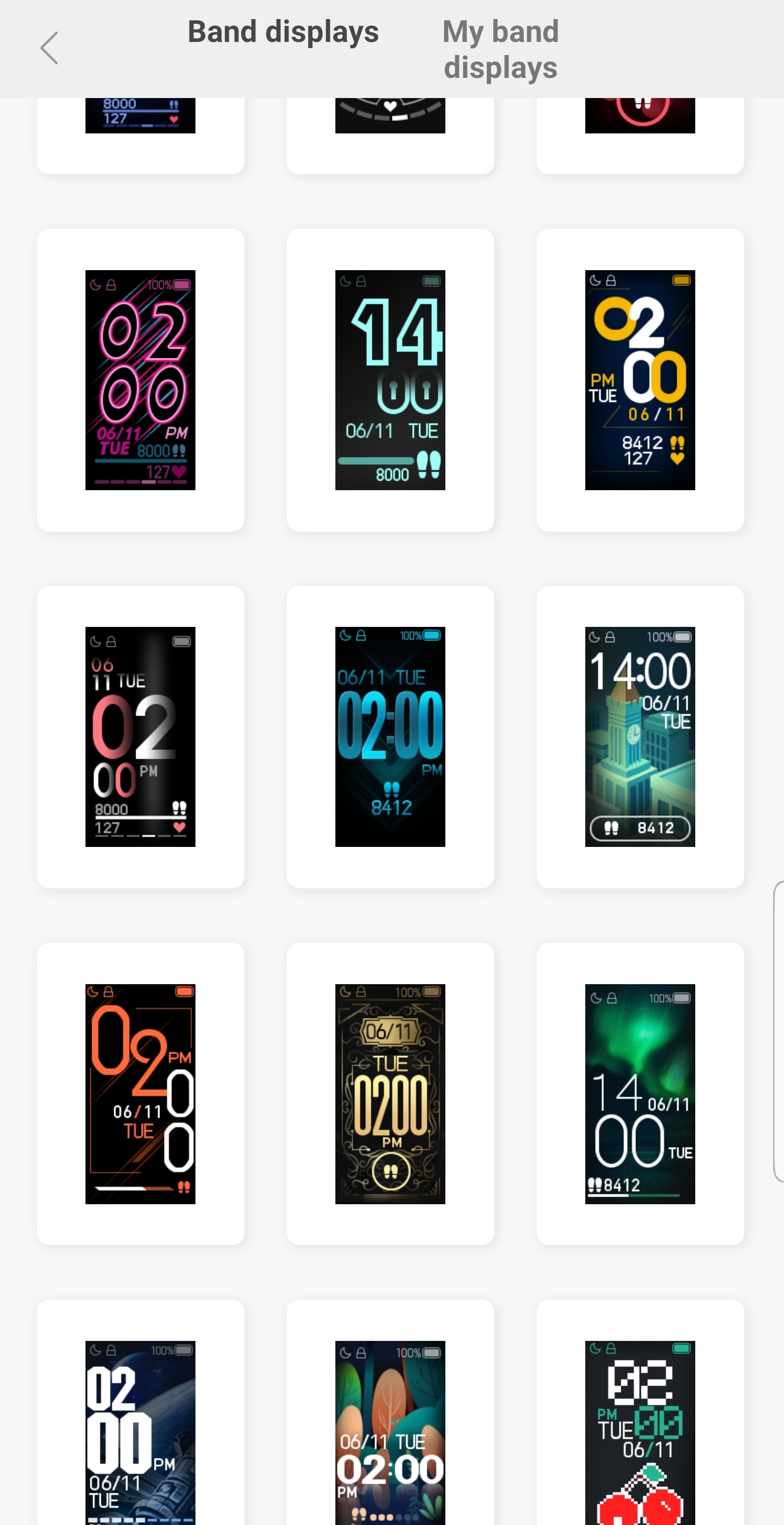
Task: Open the pink neon outline watch face
Action: [140, 380]
